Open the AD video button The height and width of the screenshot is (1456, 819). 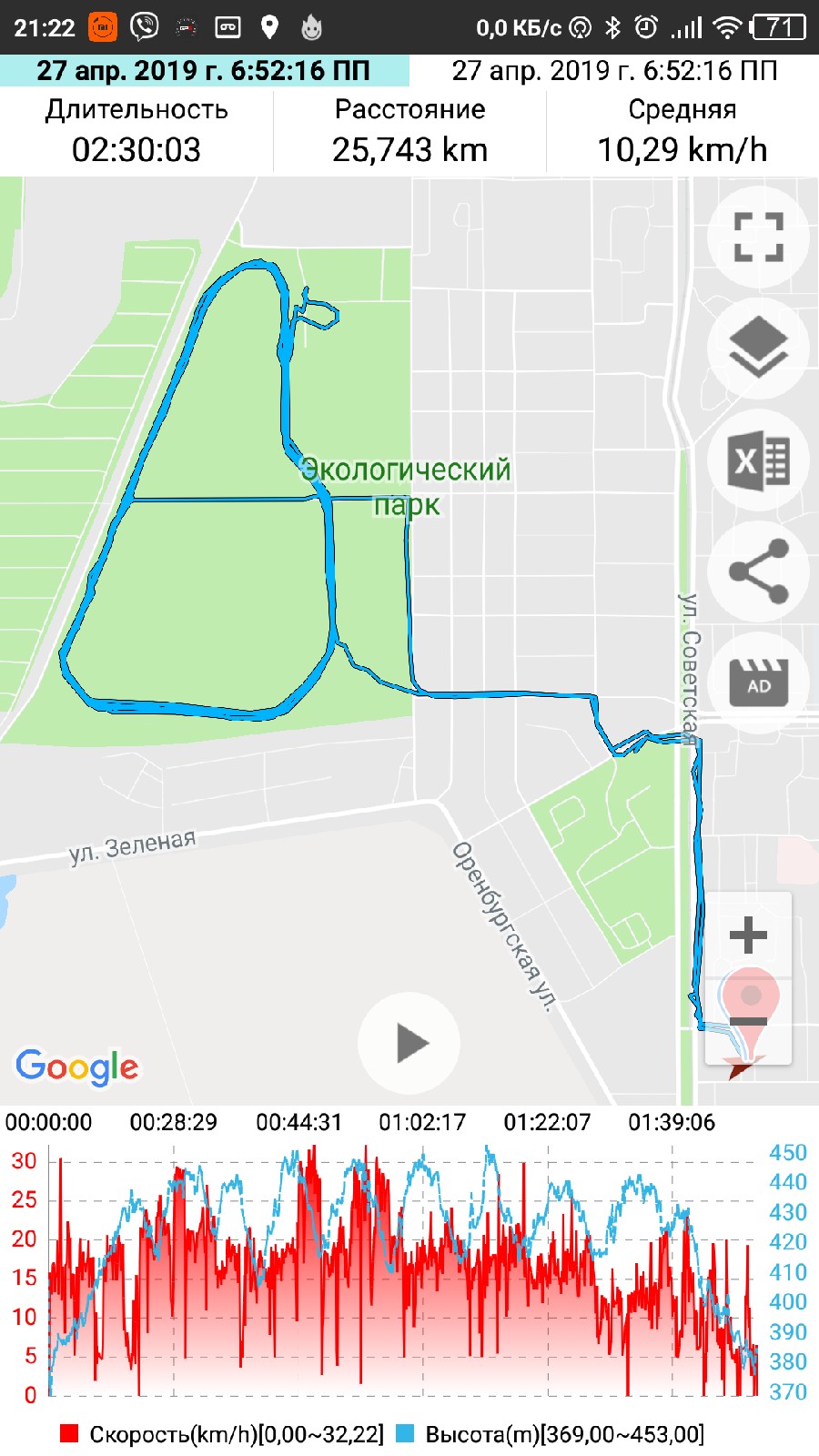tap(758, 683)
